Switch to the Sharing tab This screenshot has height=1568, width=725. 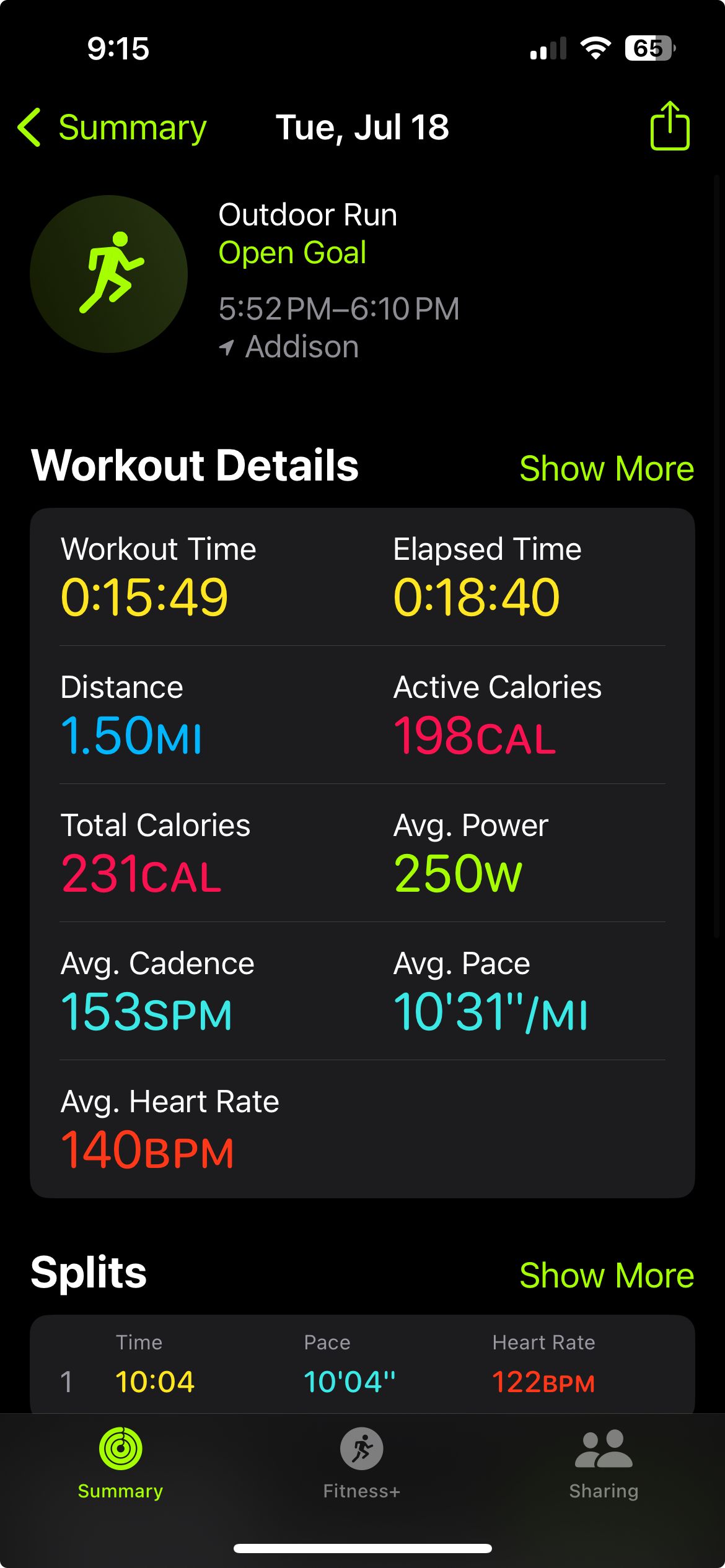tap(604, 1464)
